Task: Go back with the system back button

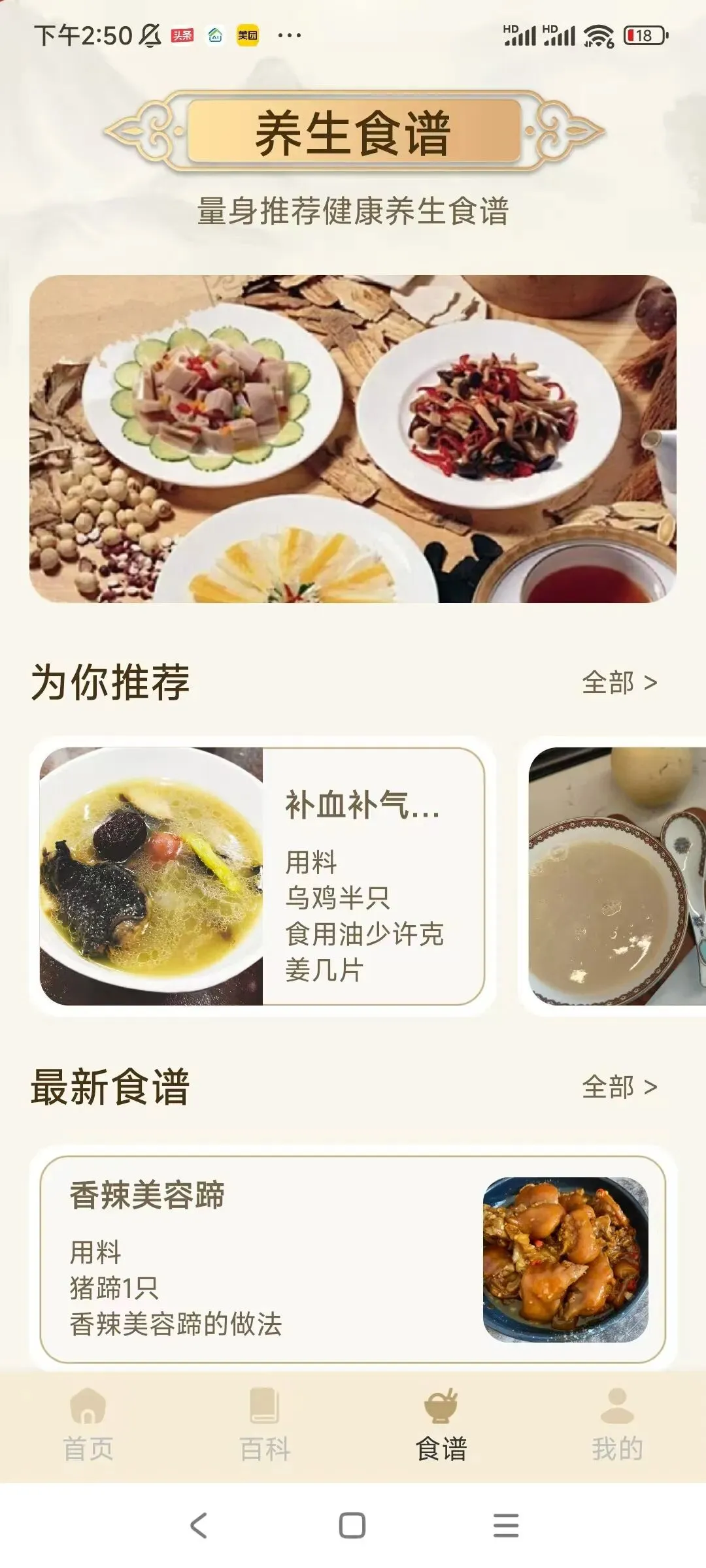Action: pos(199,1526)
